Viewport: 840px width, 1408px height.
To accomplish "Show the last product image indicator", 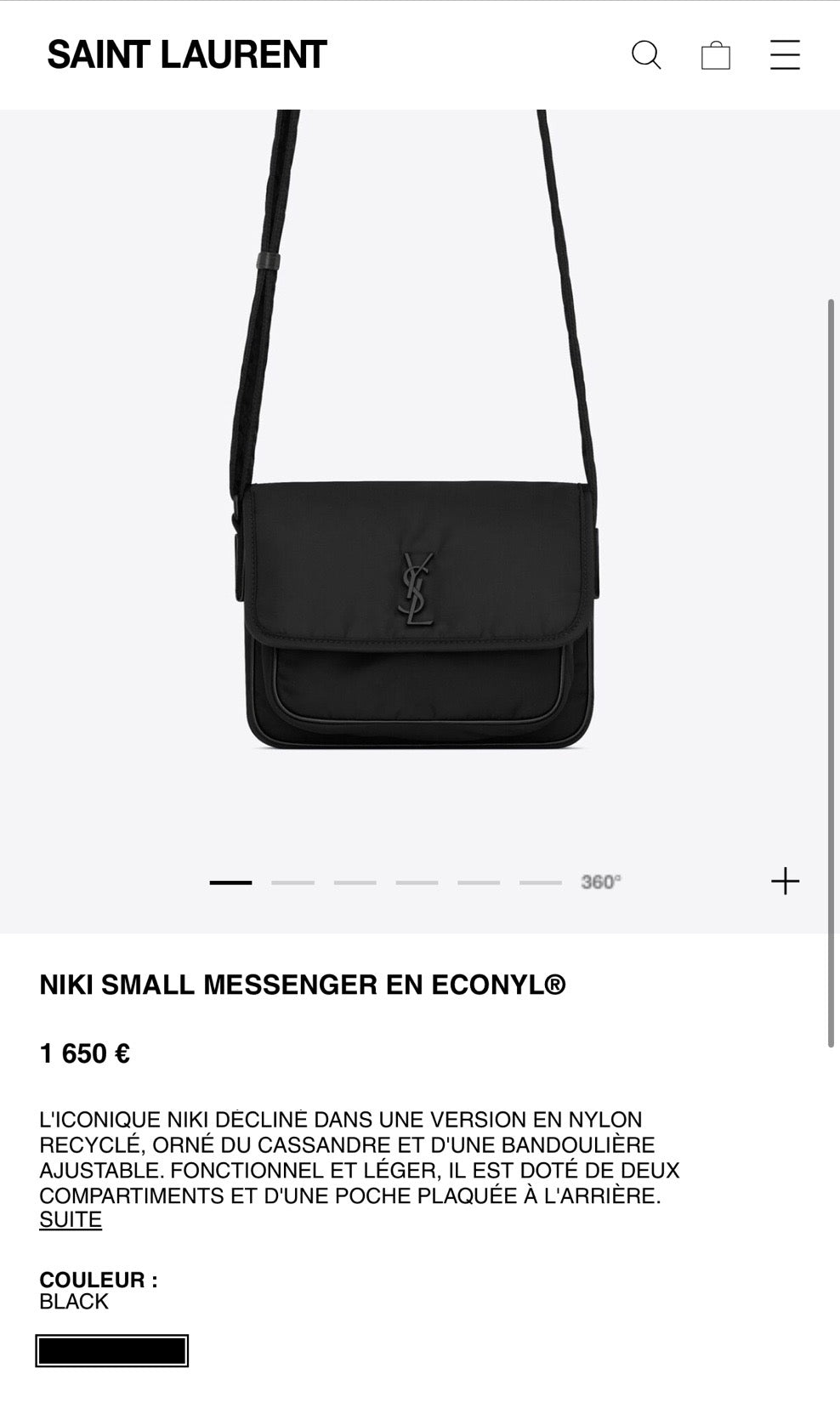I will point(541,883).
